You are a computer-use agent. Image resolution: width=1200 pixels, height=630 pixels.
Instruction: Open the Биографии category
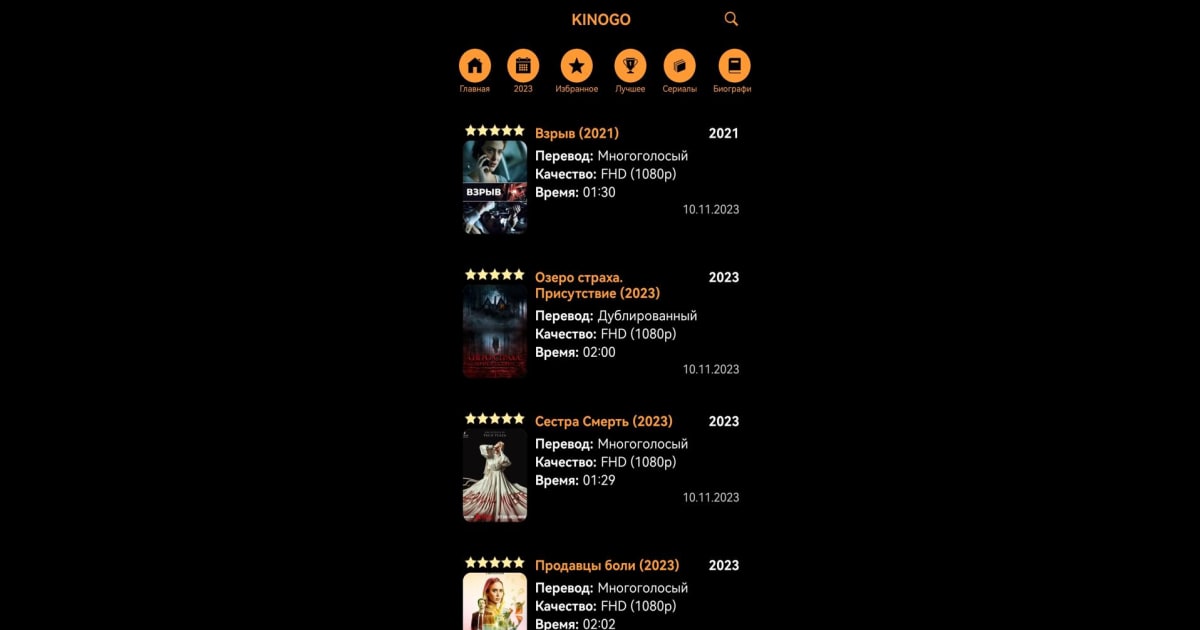[734, 67]
